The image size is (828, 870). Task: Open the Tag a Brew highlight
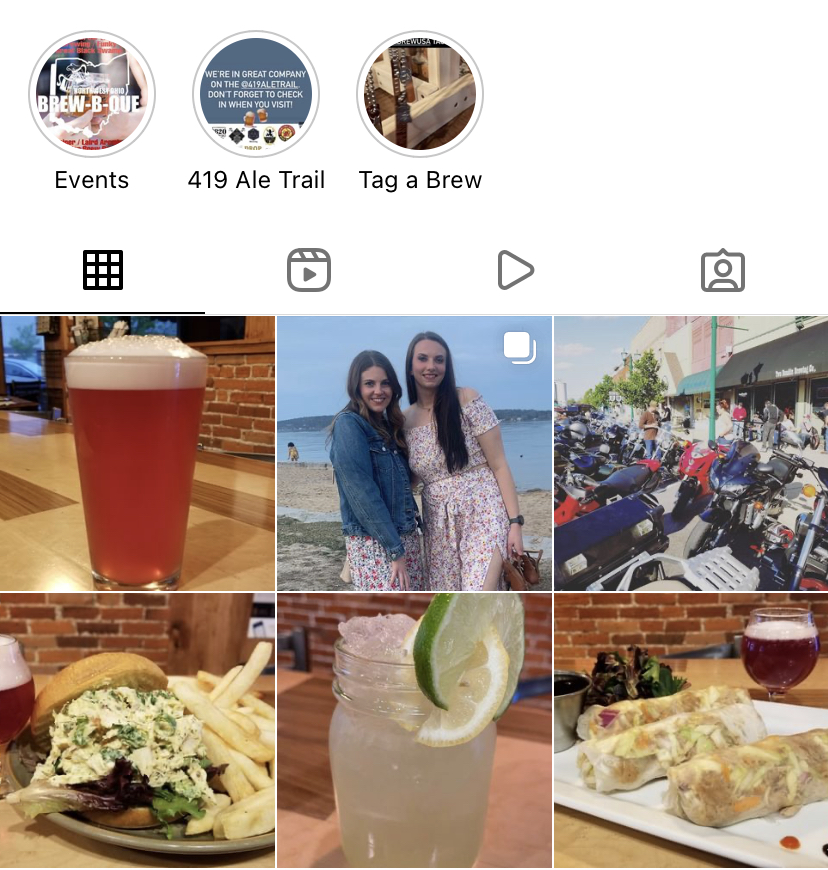click(420, 95)
